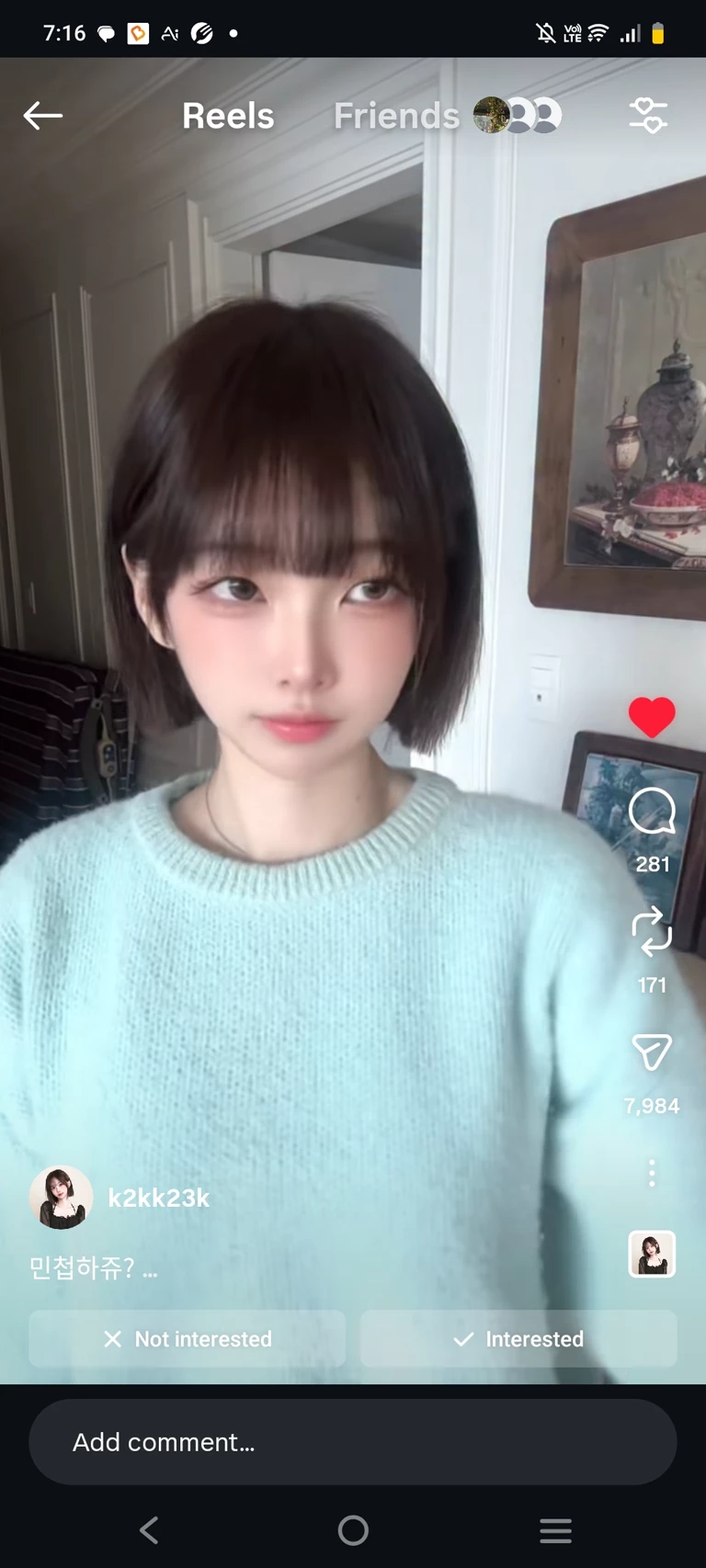Screen dimensions: 706x1568
Task: Switch to the Reels tab
Action: point(228,116)
